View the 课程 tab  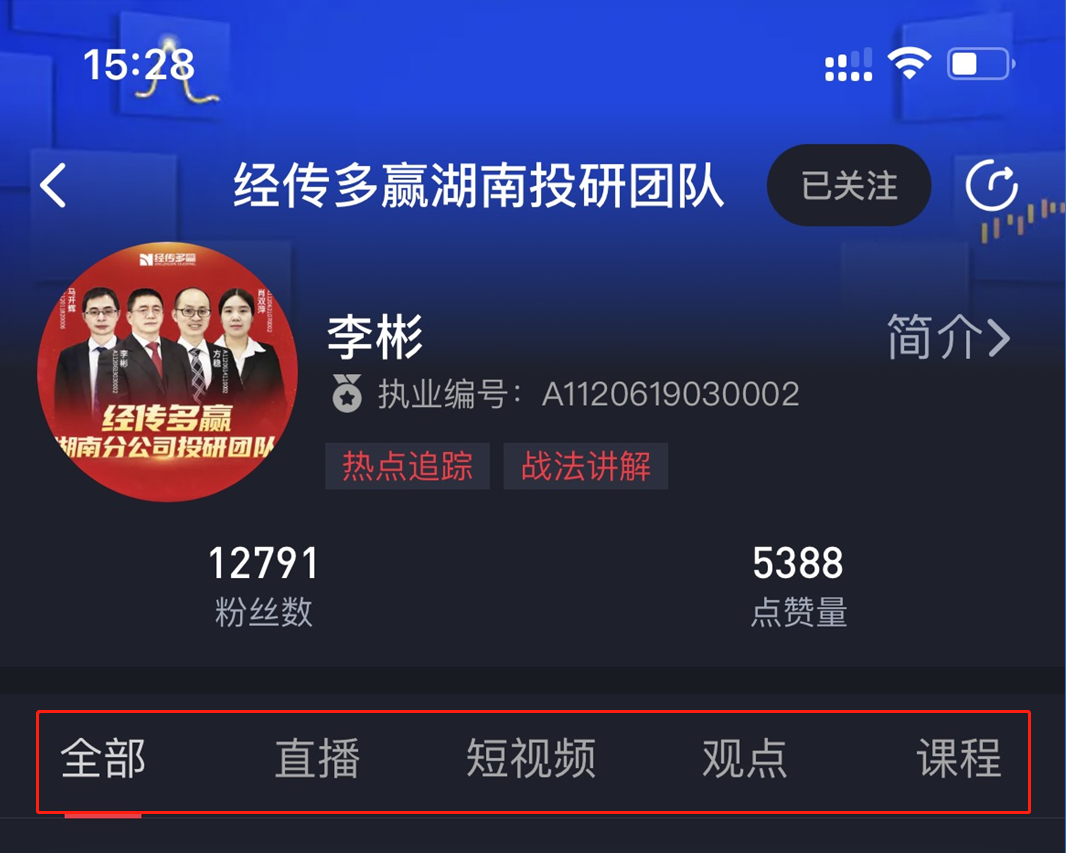click(958, 759)
